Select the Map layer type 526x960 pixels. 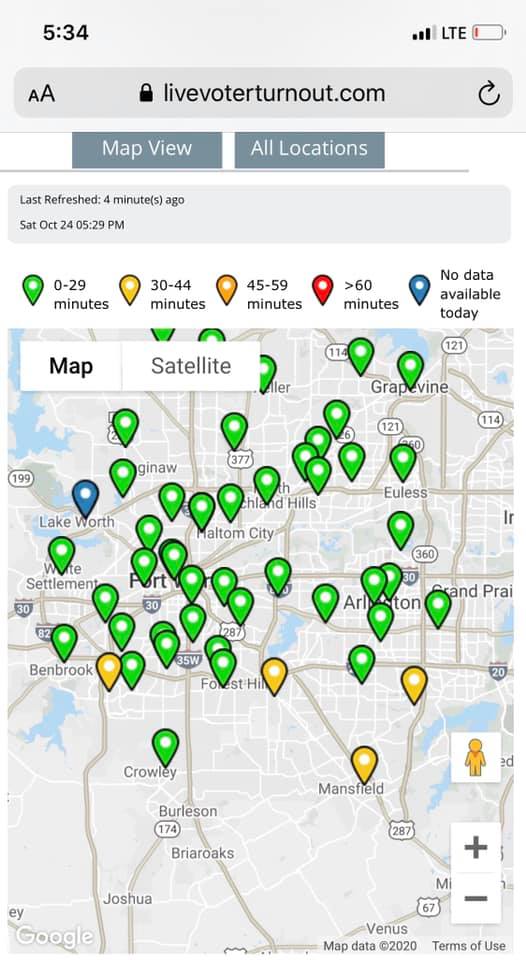coord(71,366)
